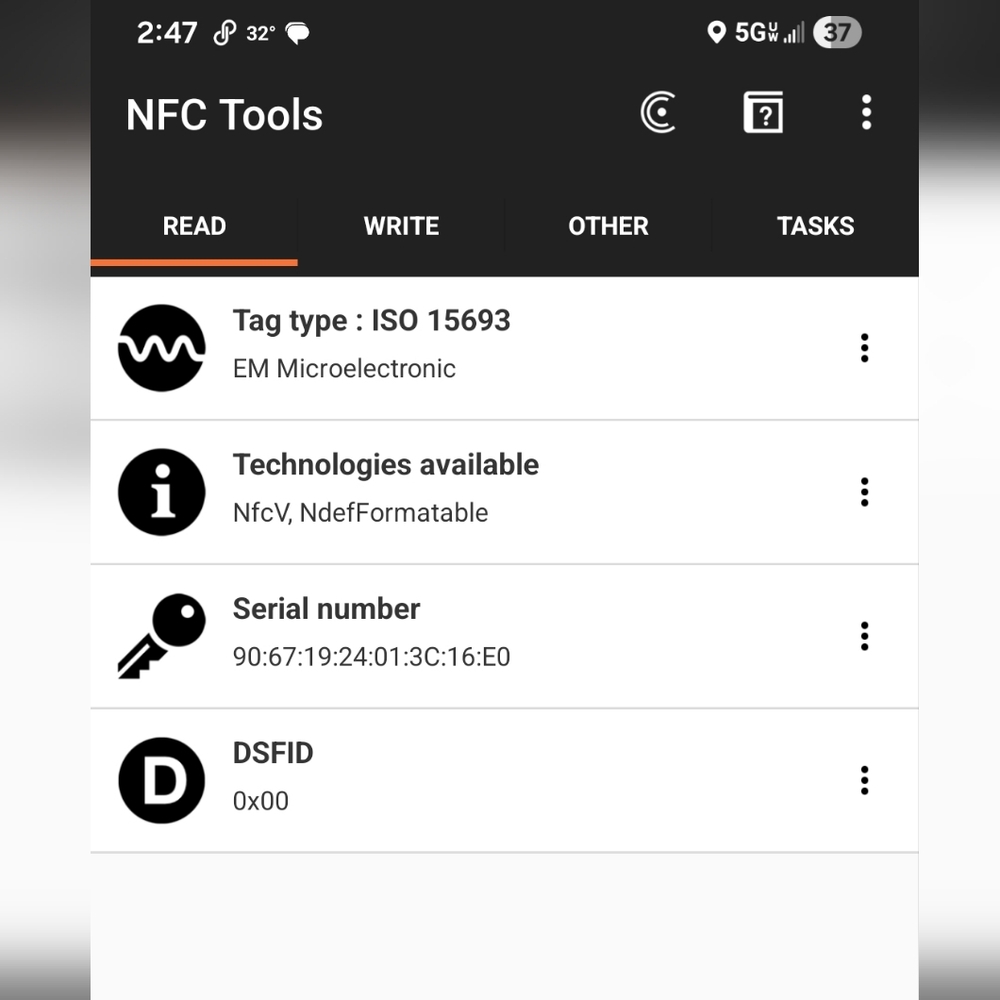Open the options menu for Serial number

864,636
